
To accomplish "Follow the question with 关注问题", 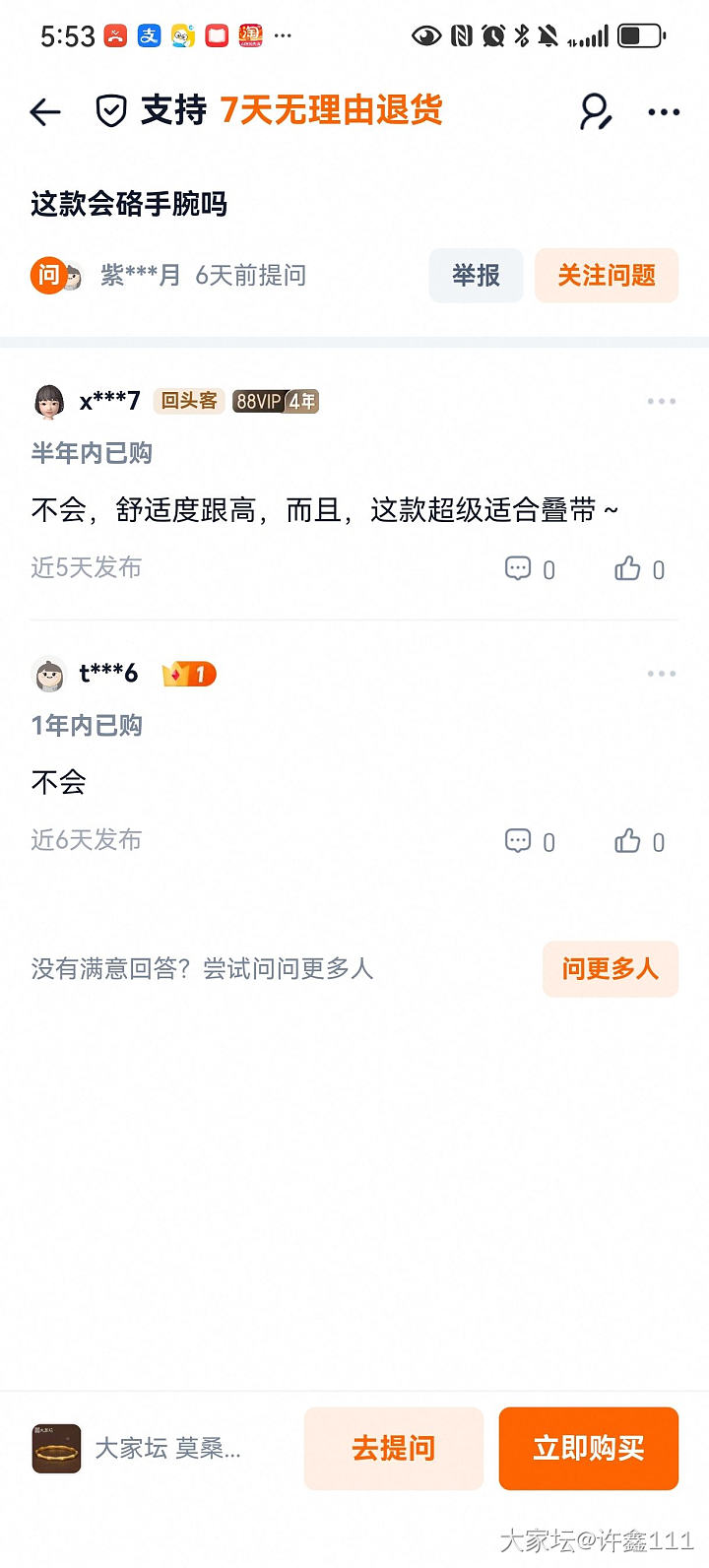I will 607,276.
